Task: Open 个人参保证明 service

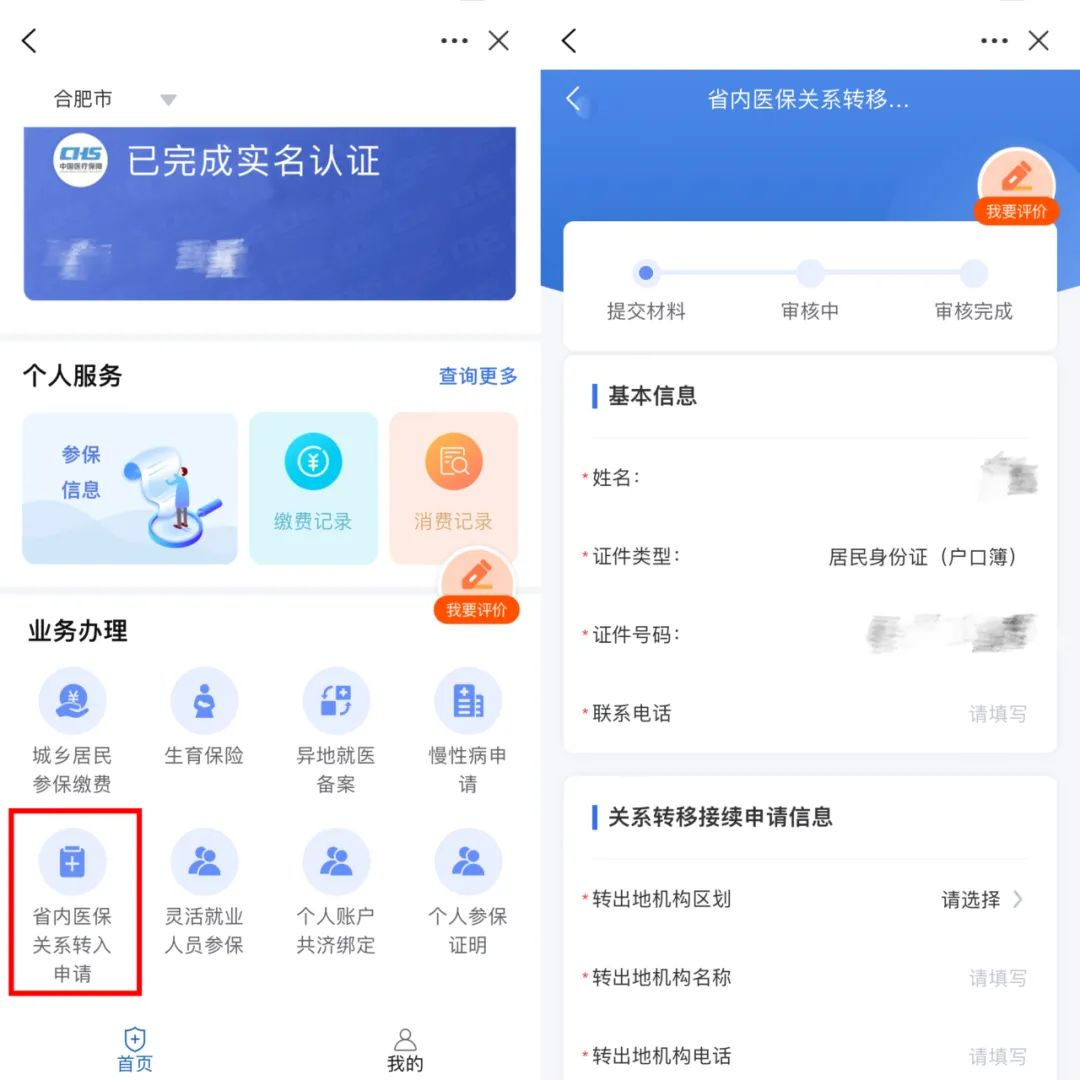Action: (467, 890)
